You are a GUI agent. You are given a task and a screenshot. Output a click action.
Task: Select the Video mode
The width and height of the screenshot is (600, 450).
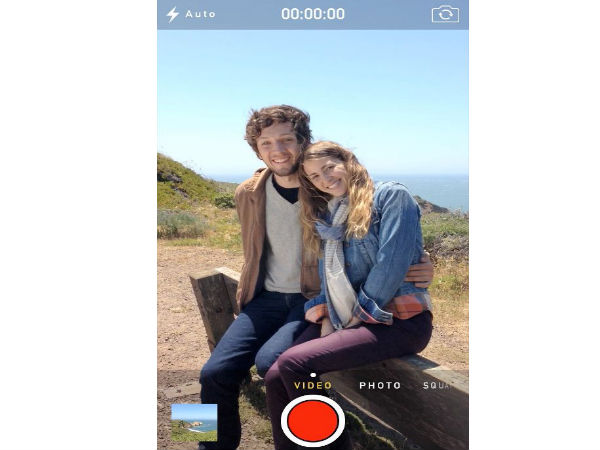tap(313, 385)
